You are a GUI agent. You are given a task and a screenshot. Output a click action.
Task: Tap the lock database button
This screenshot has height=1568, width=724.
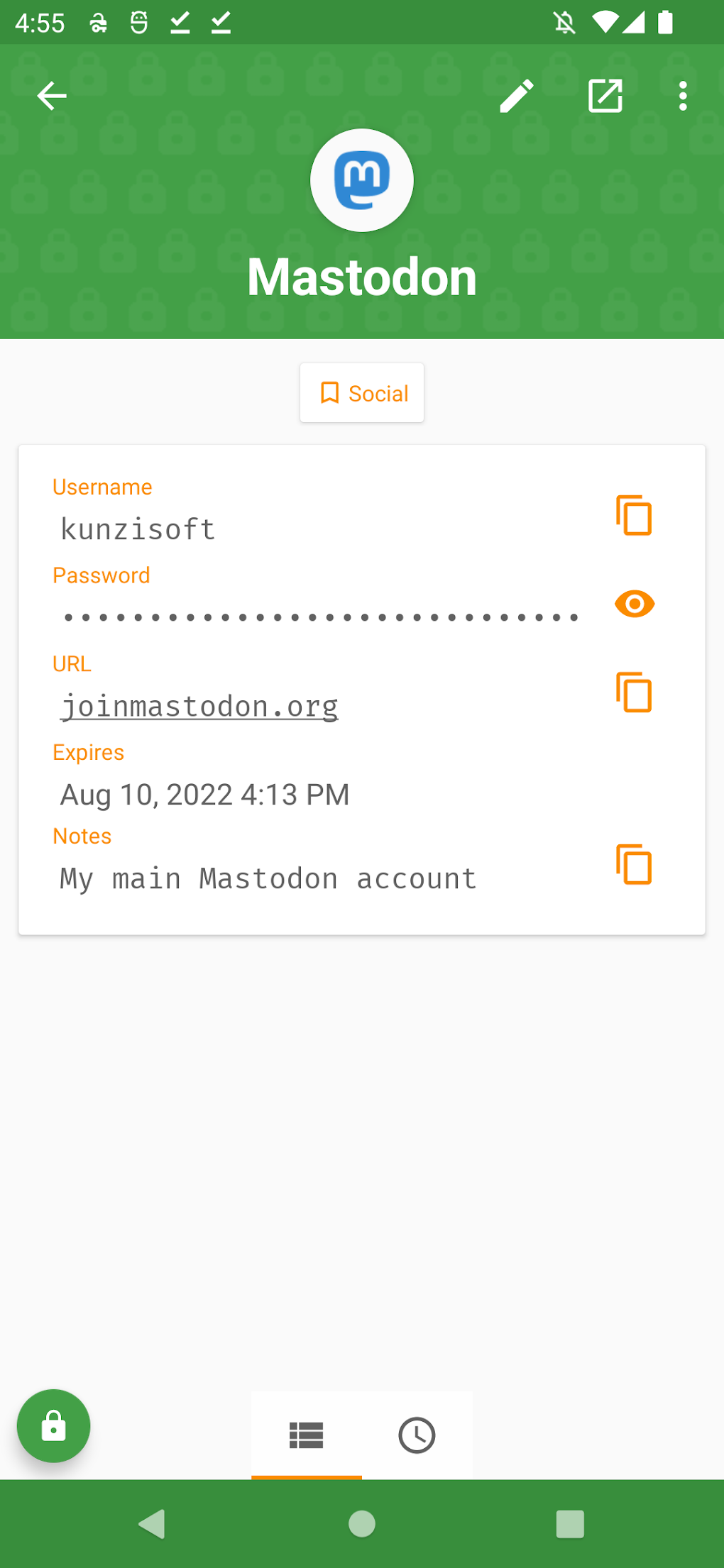coord(53,1425)
